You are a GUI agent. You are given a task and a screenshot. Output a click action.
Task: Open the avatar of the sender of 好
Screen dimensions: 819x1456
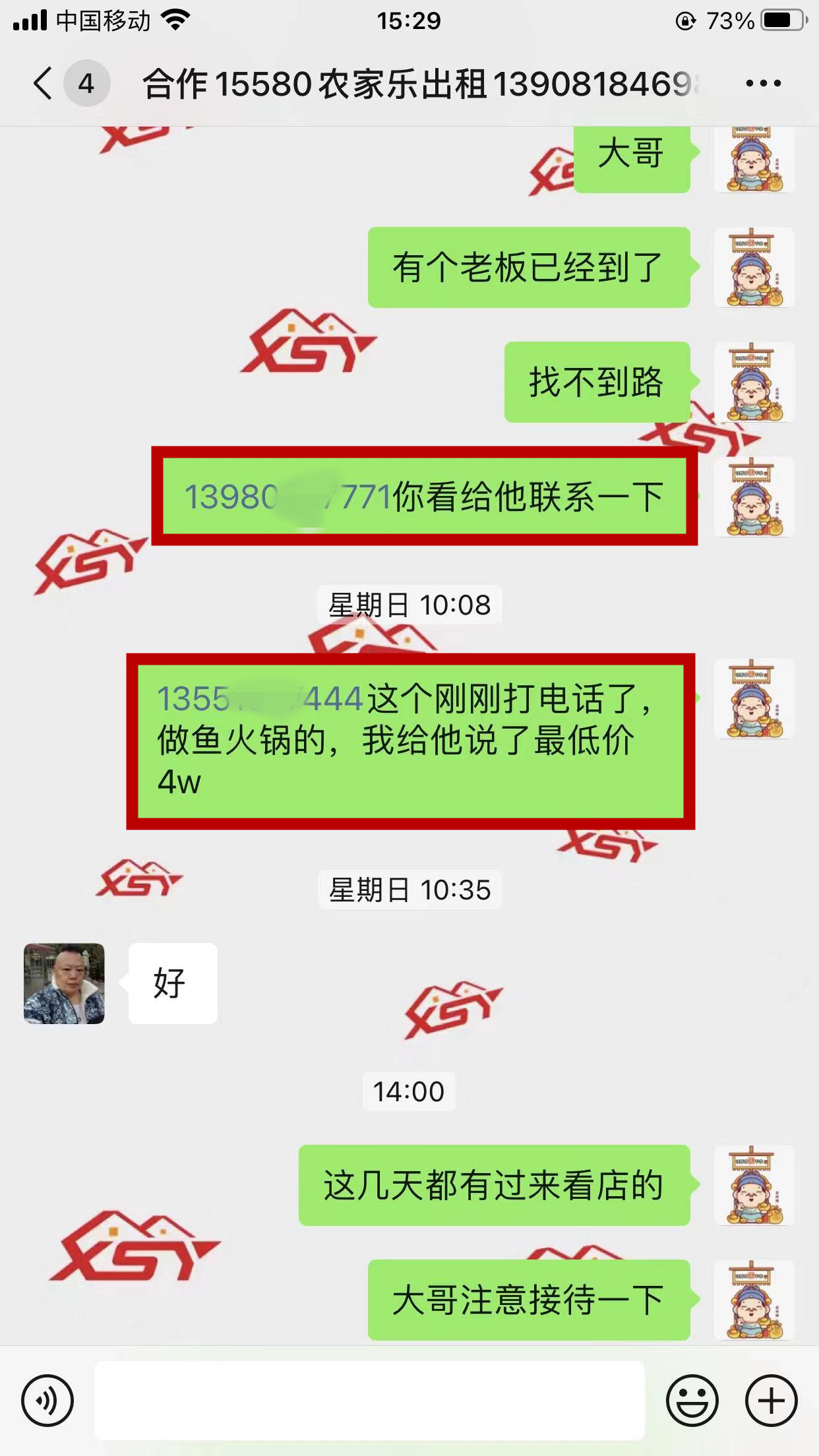tap(64, 983)
